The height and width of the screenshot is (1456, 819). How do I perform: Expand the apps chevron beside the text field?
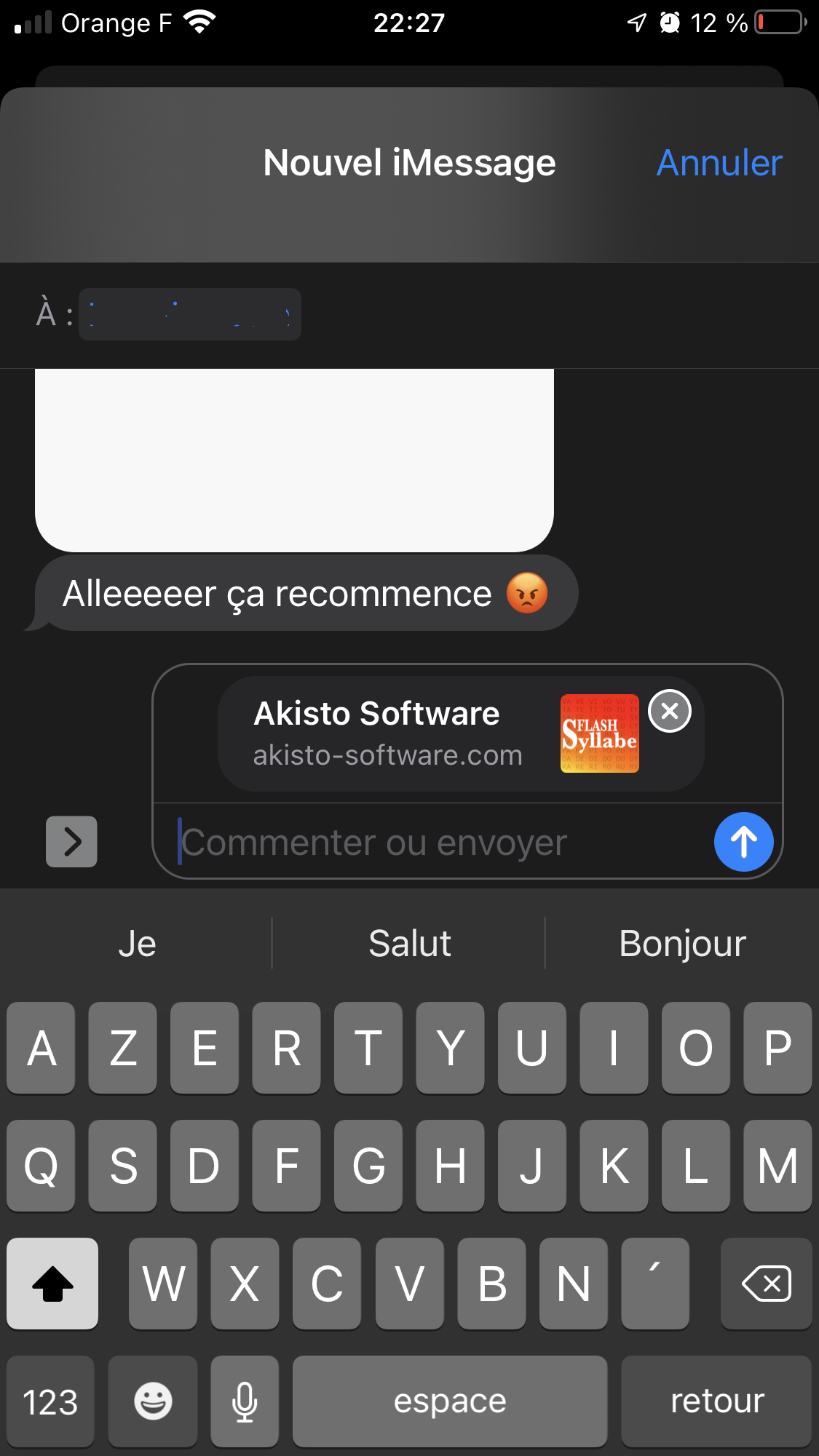pyautogui.click(x=71, y=842)
